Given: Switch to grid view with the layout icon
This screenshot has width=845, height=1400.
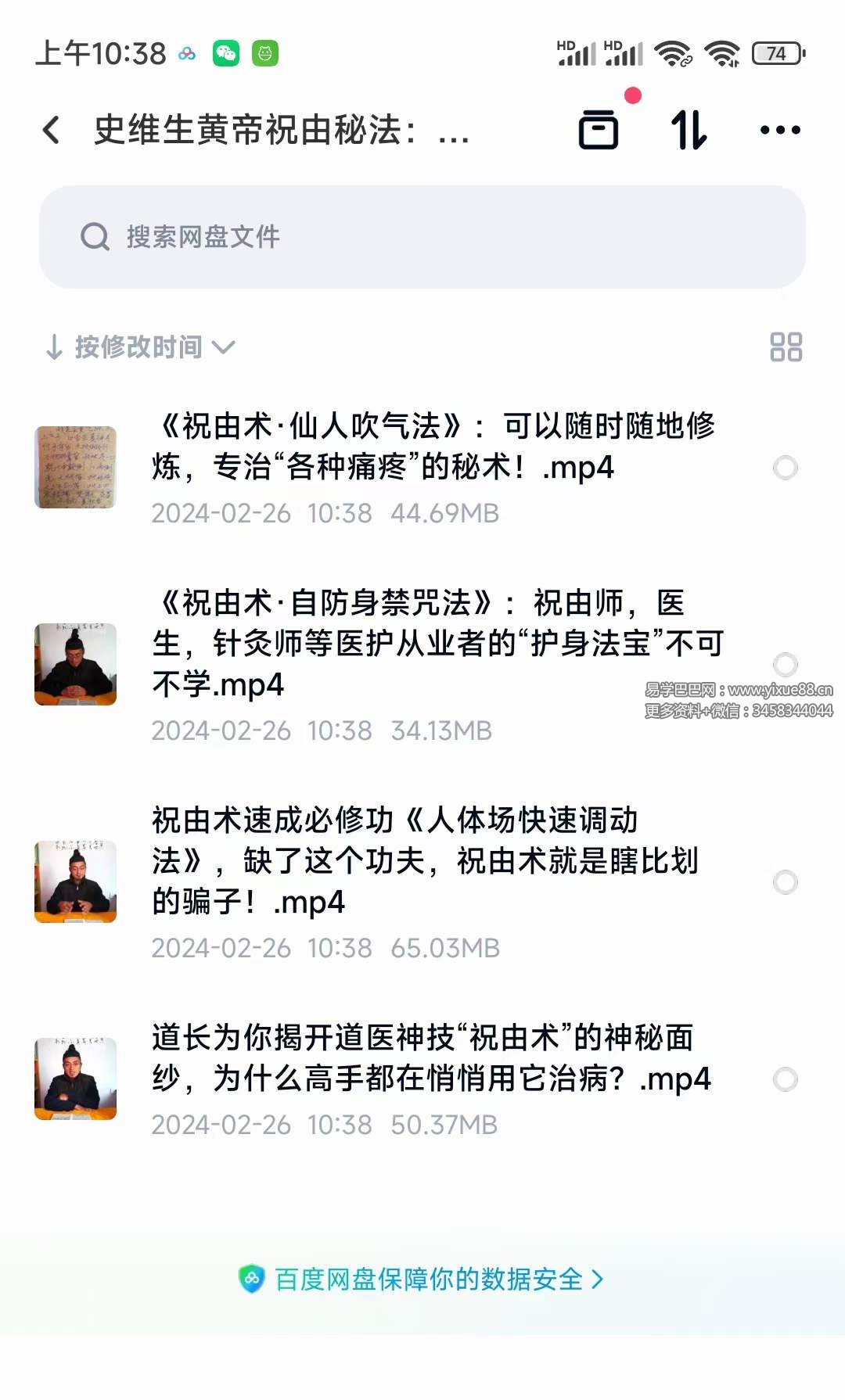Looking at the screenshot, I should point(787,346).
